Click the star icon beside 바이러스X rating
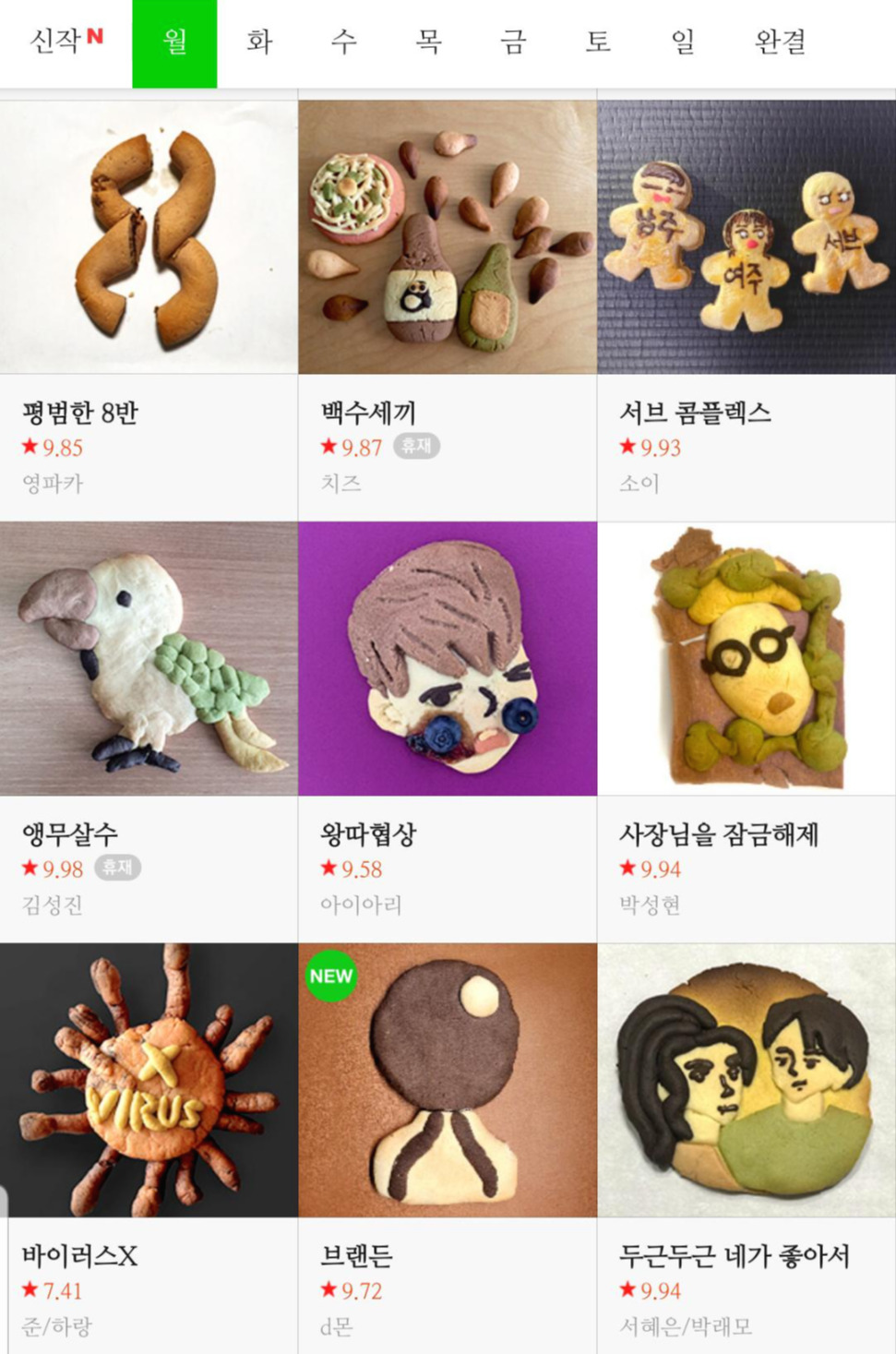896x1354 pixels. (x=29, y=1289)
